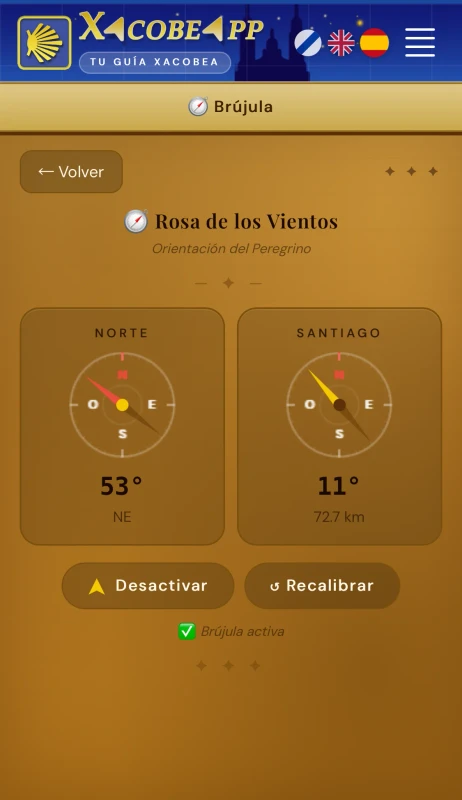Image resolution: width=462 pixels, height=800 pixels.
Task: Select the English UK flag
Action: [x=341, y=43]
